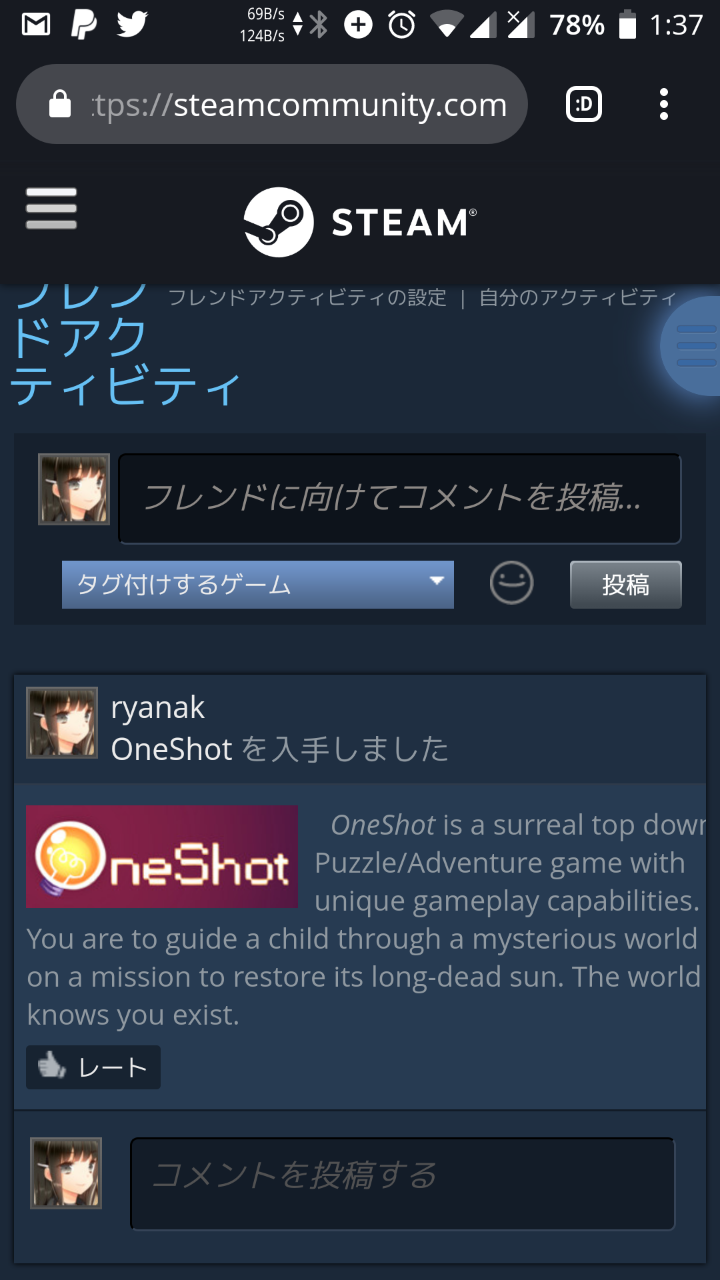This screenshot has width=720, height=1280.
Task: Tap the Steam logo
Action: tap(360, 222)
